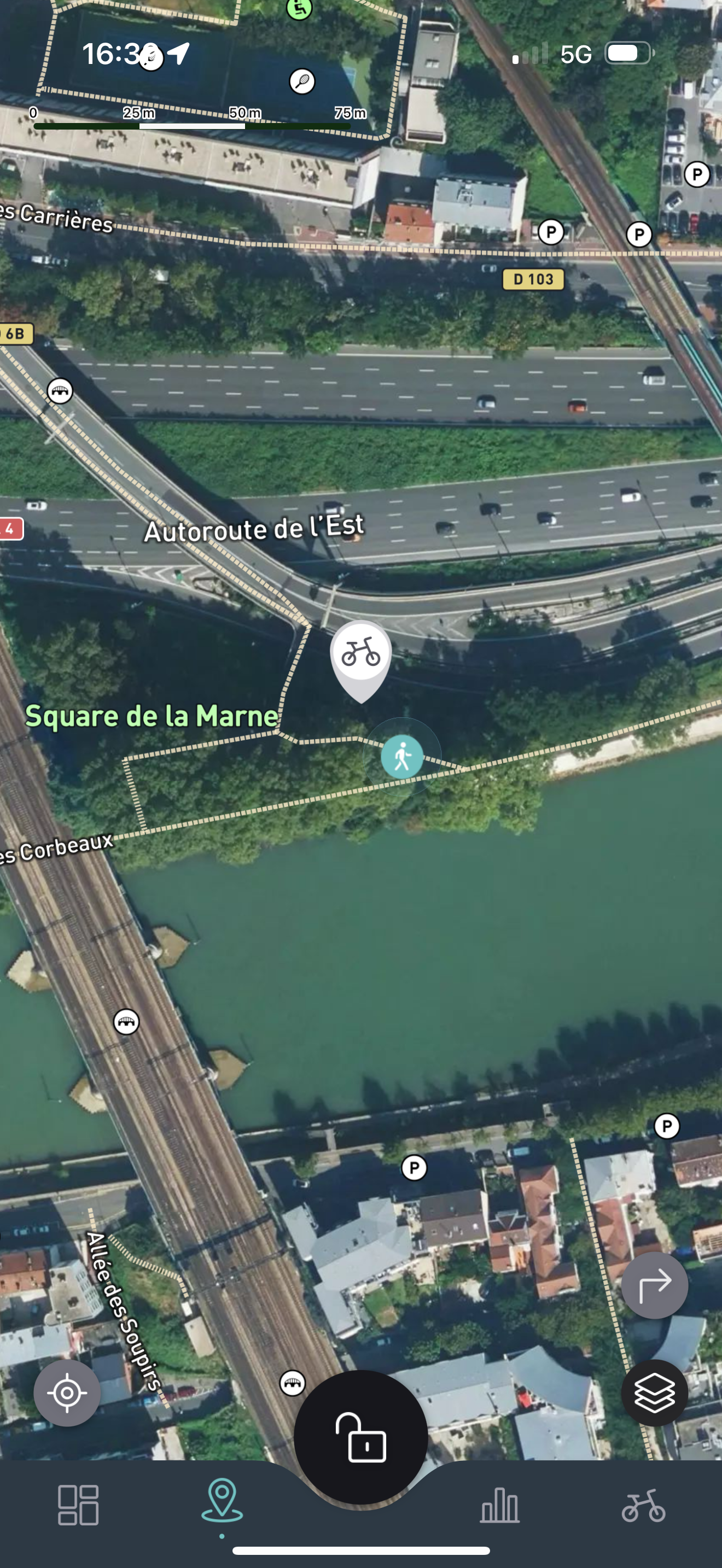Viewport: 722px width, 1568px height.
Task: Recenter map on current location
Action: coord(67,1393)
